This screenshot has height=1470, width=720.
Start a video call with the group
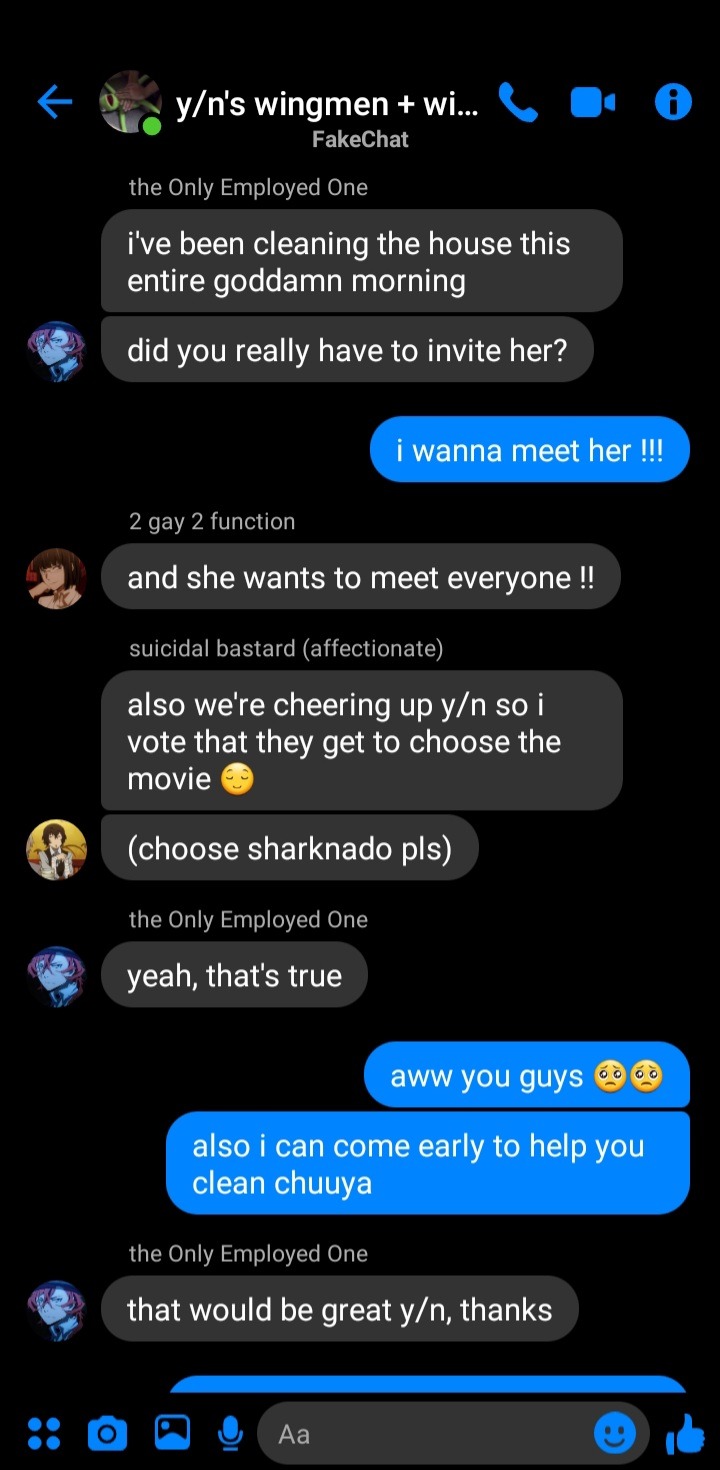point(593,102)
